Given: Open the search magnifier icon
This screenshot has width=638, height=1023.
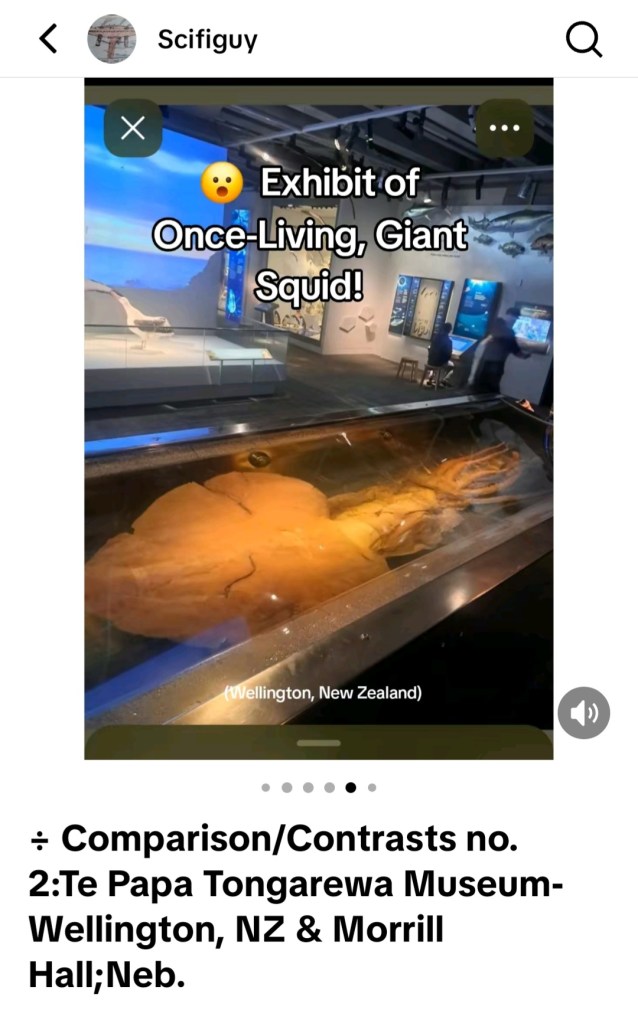Looking at the screenshot, I should 584,40.
